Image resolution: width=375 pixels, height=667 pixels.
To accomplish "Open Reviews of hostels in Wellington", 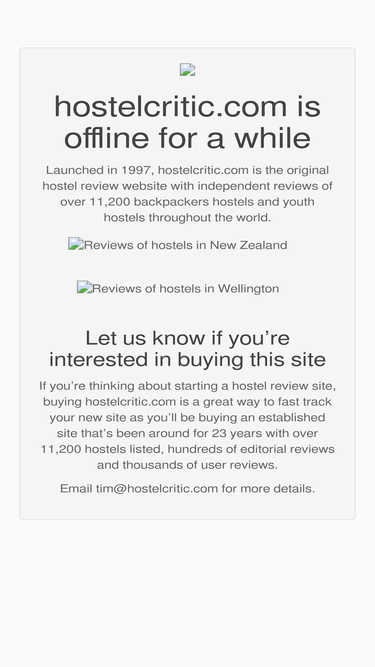I will (x=178, y=288).
